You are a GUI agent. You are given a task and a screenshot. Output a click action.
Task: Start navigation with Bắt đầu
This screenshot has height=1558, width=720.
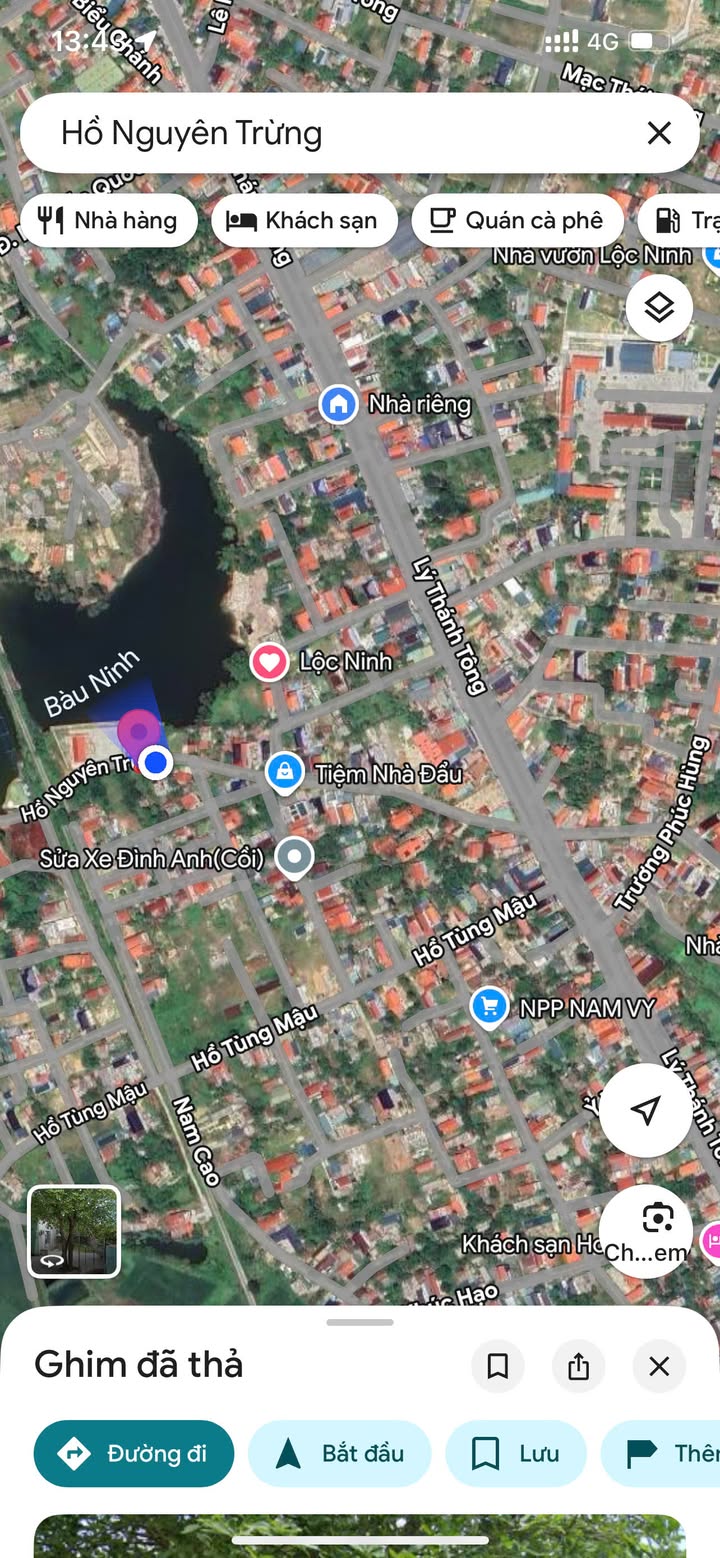pos(339,1453)
